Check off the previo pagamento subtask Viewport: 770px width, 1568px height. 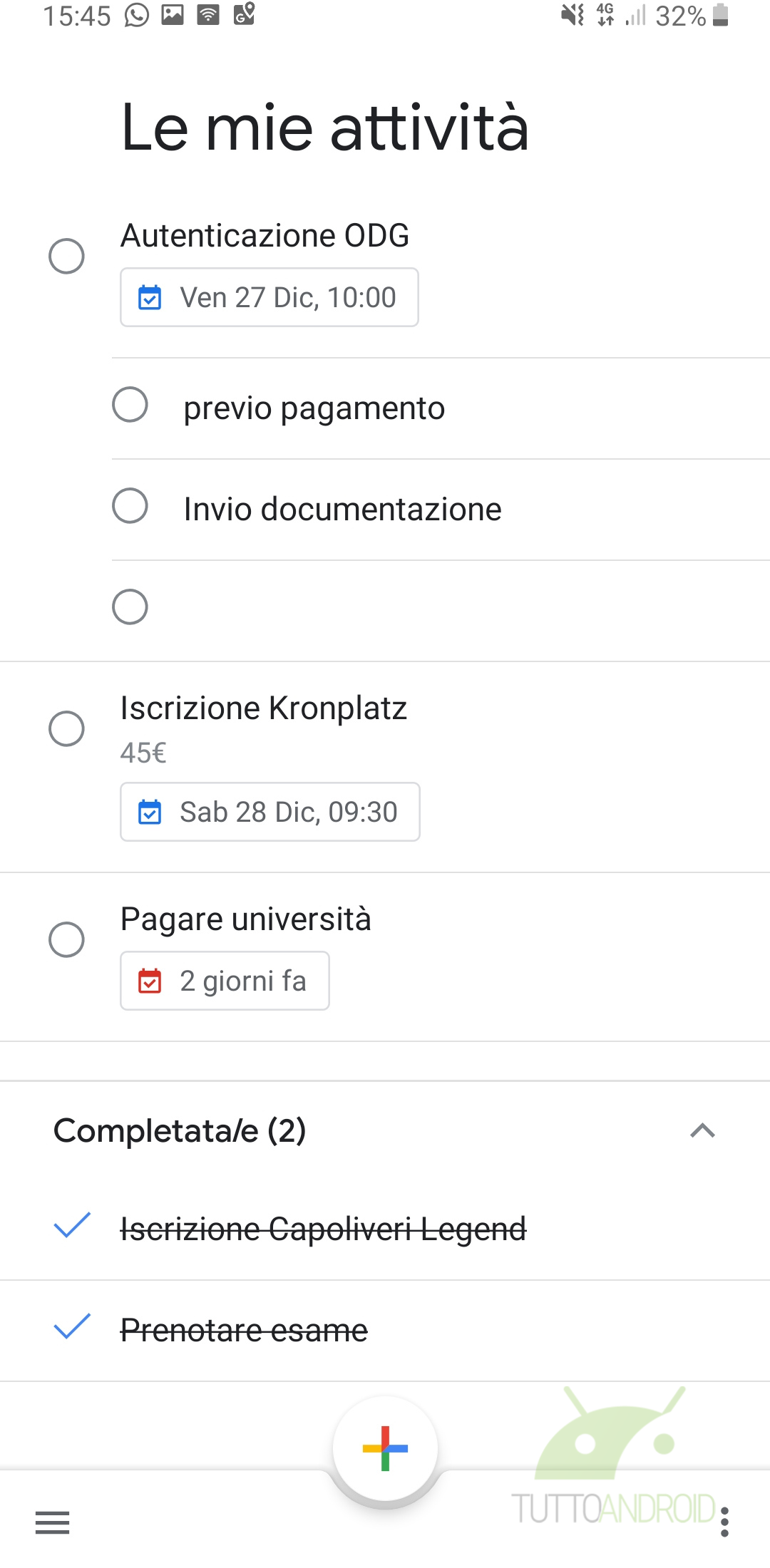(130, 405)
